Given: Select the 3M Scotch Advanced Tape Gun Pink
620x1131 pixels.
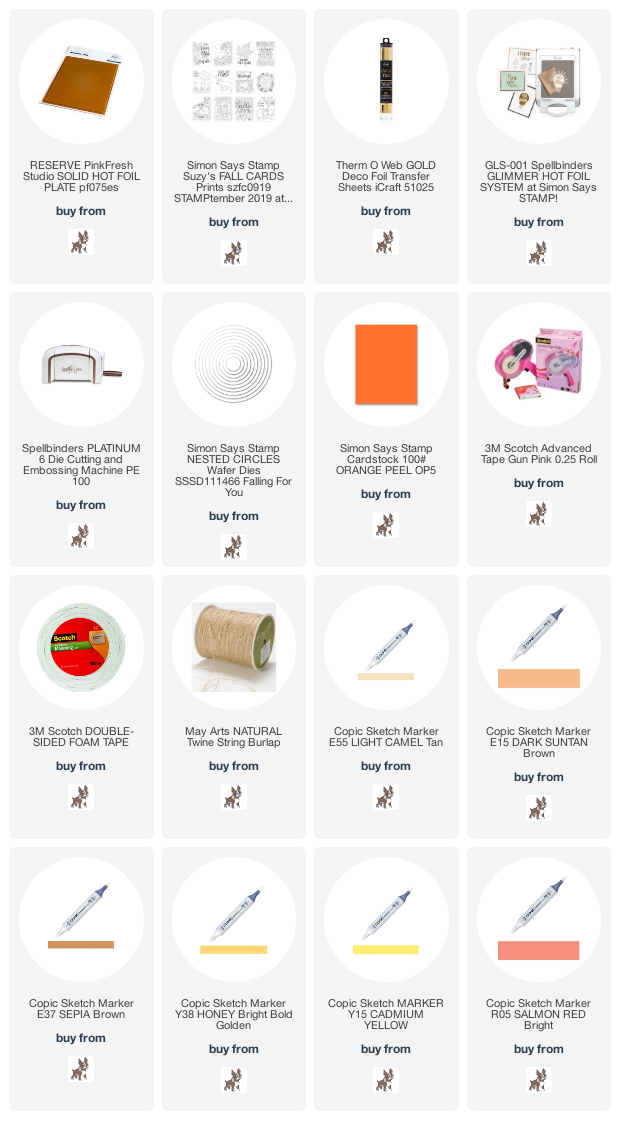Looking at the screenshot, I should coord(539,454).
